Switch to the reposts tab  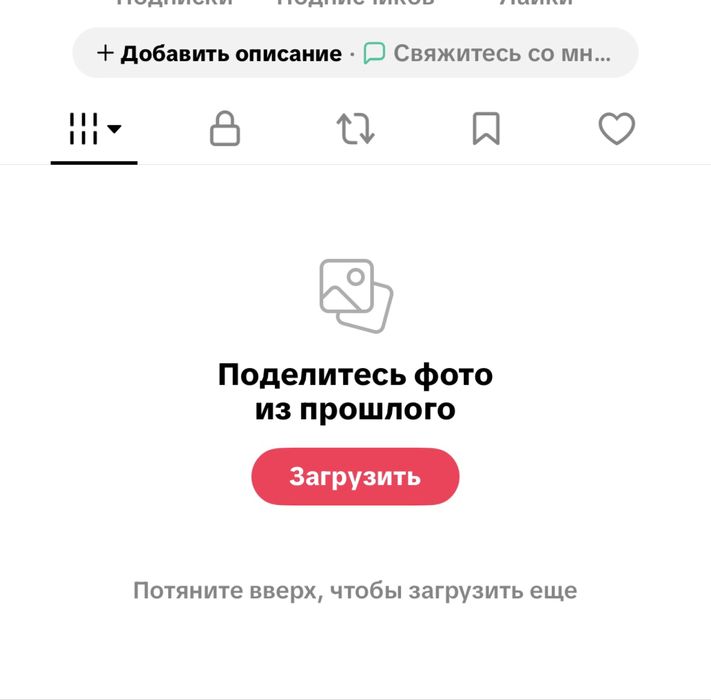355,129
